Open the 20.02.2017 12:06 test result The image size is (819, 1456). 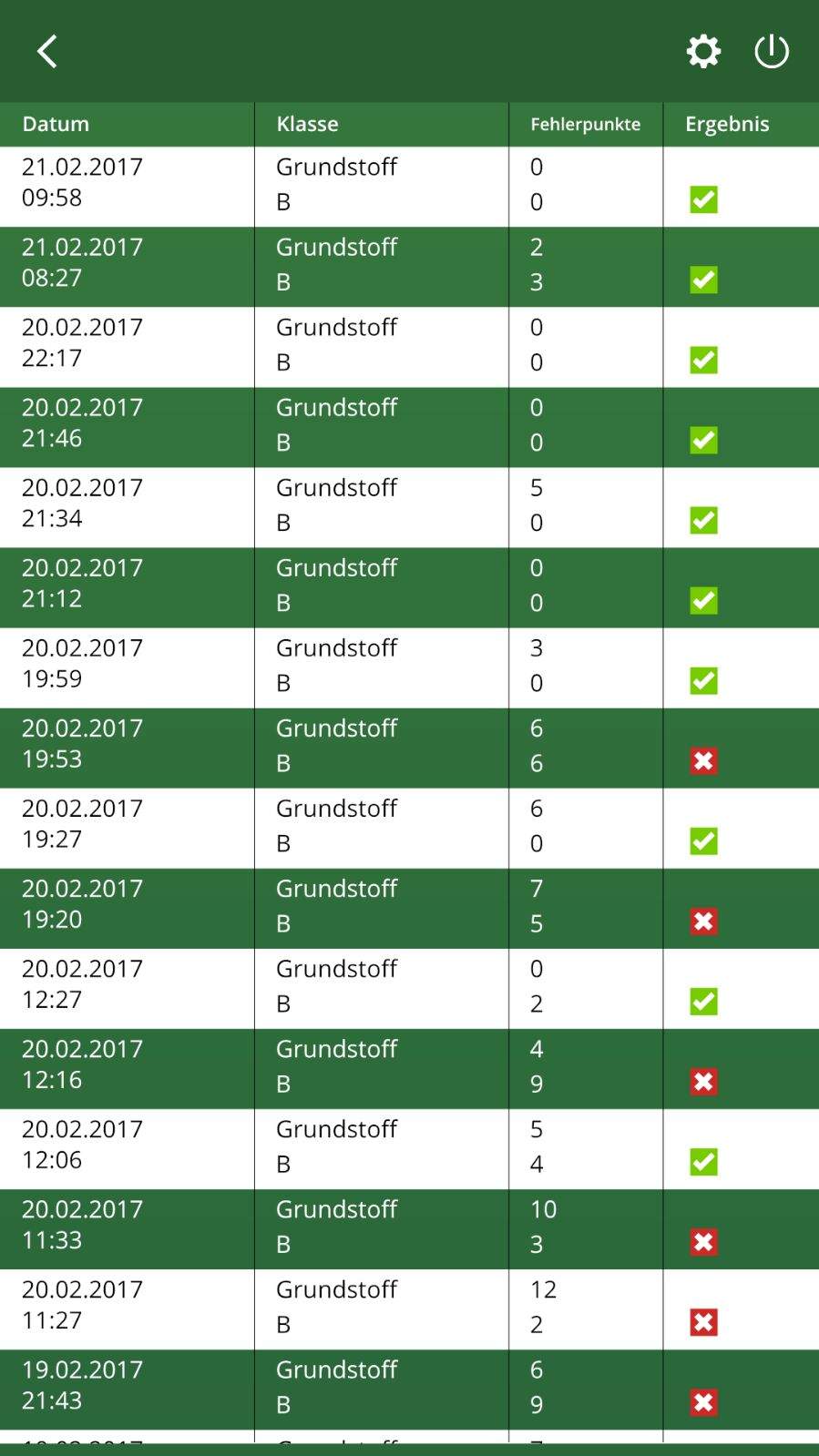coord(409,1147)
